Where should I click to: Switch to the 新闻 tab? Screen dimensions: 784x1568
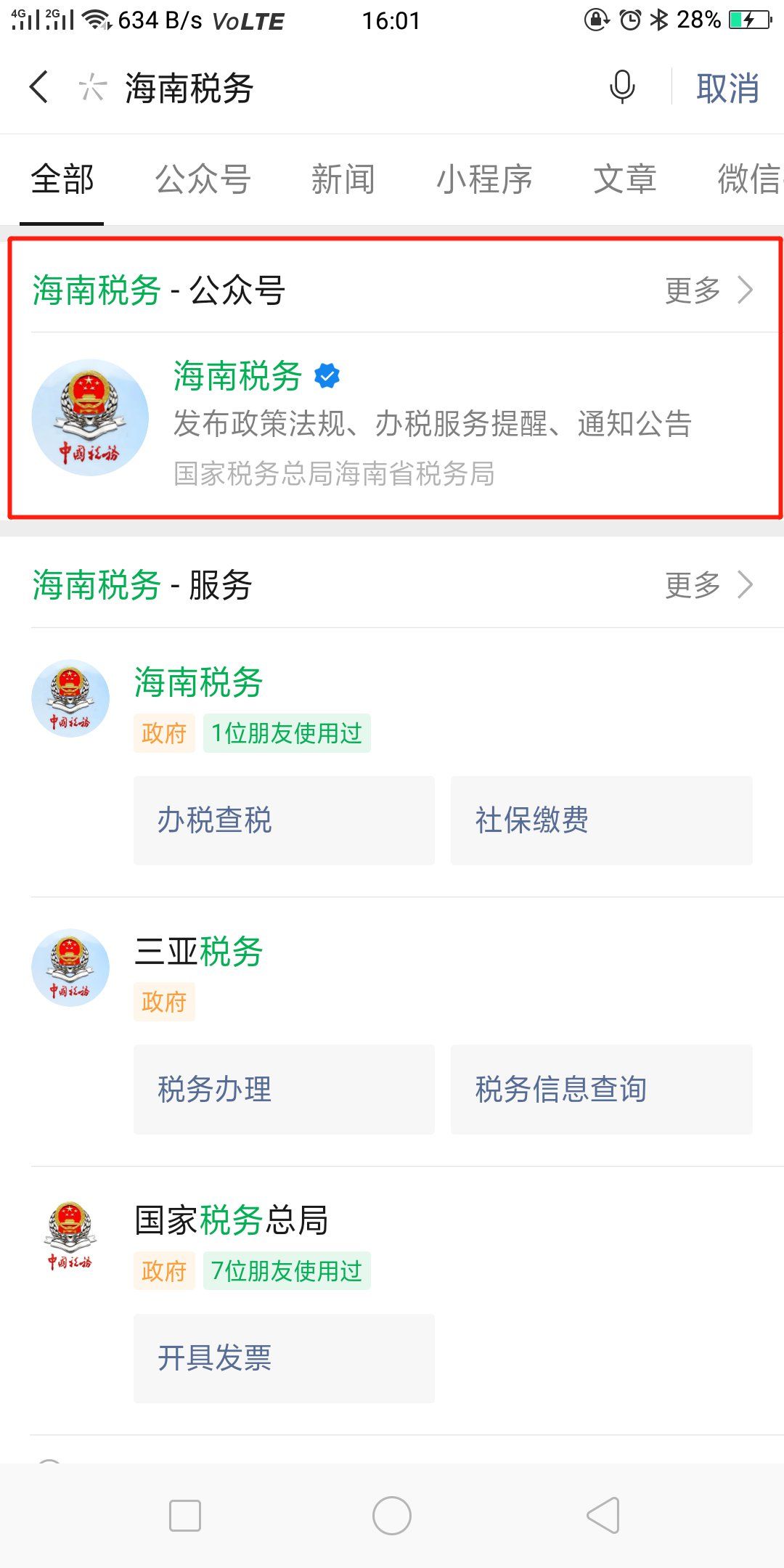[343, 179]
